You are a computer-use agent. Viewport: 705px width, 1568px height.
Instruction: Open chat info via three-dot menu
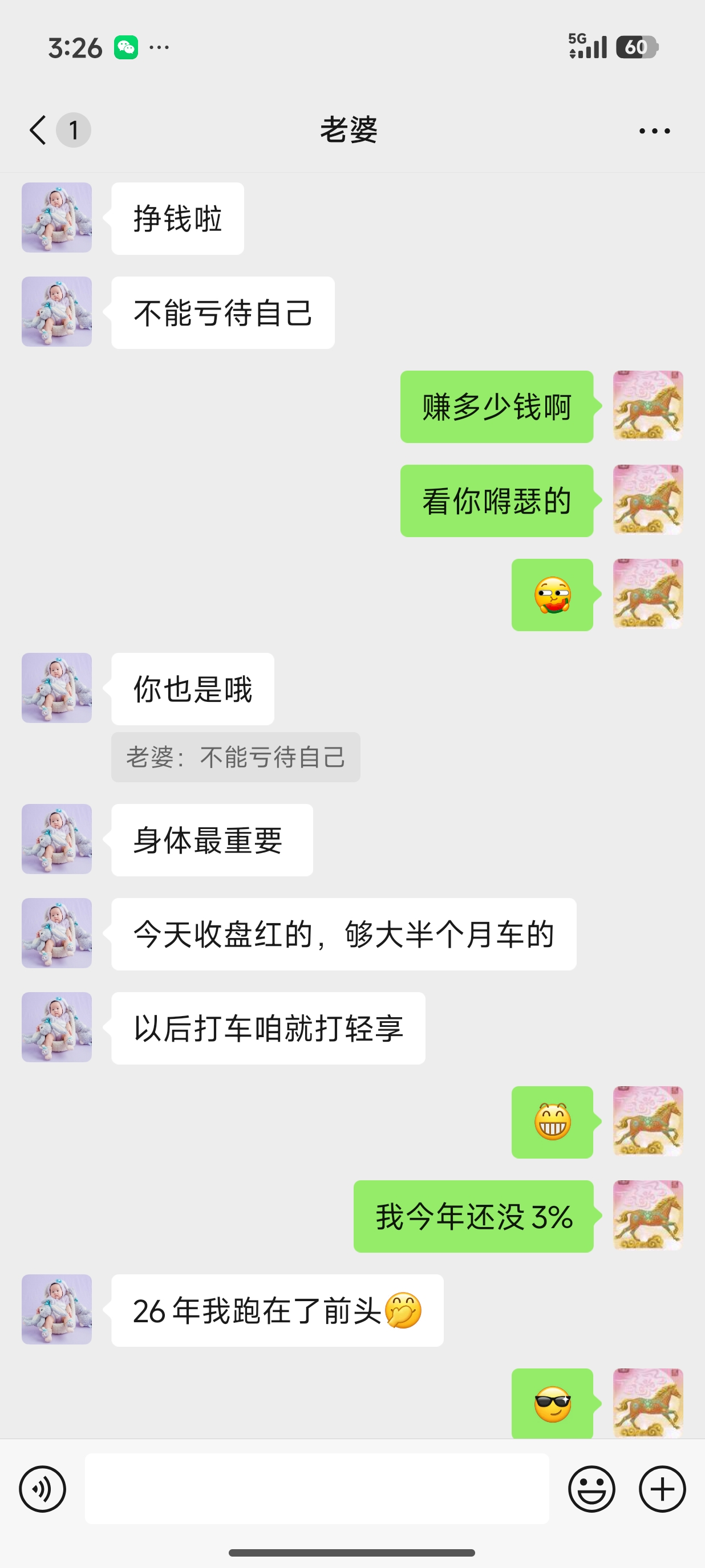pos(654,131)
